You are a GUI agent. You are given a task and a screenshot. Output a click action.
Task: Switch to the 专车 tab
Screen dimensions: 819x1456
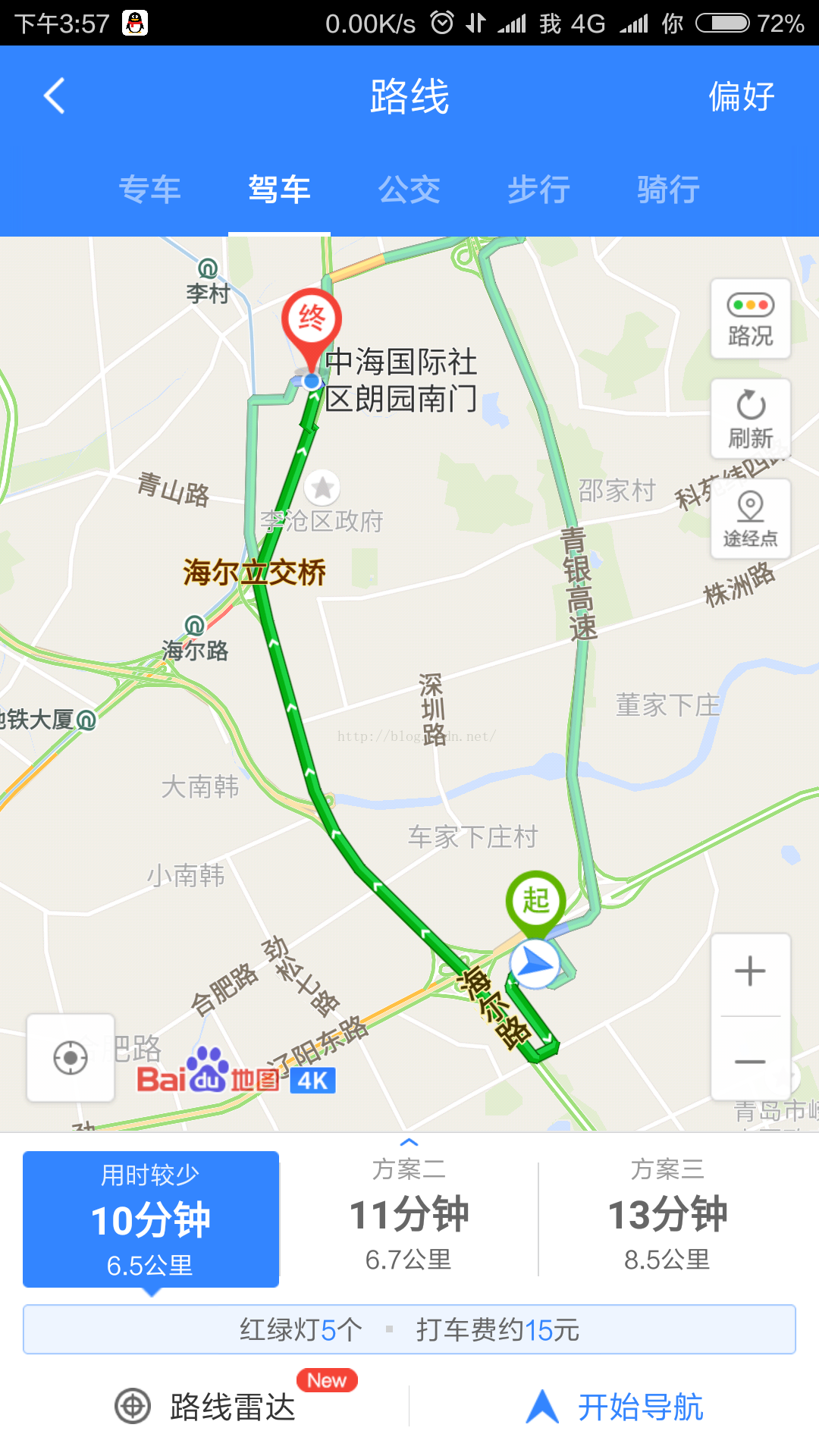tap(150, 189)
